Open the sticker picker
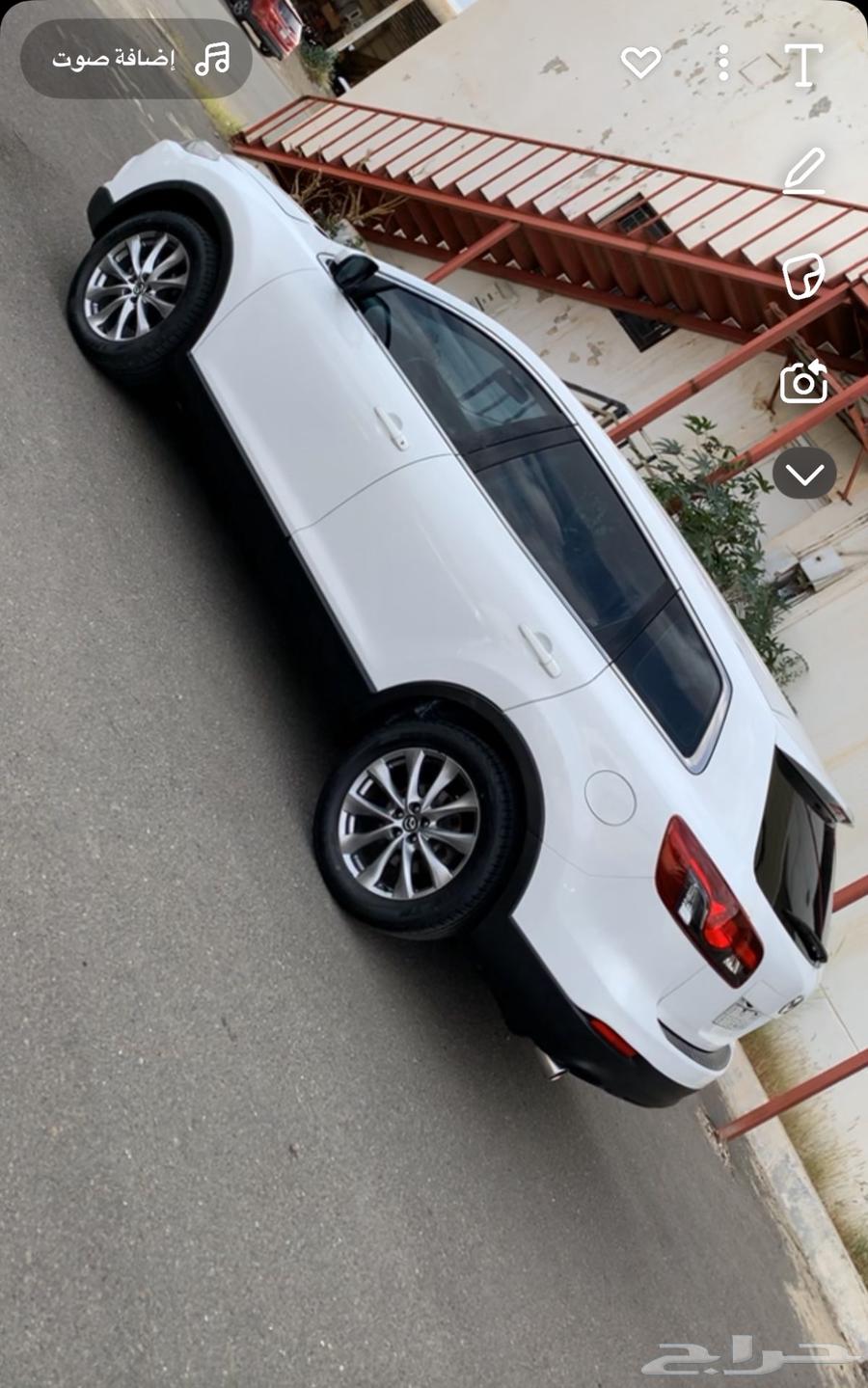 point(802,277)
